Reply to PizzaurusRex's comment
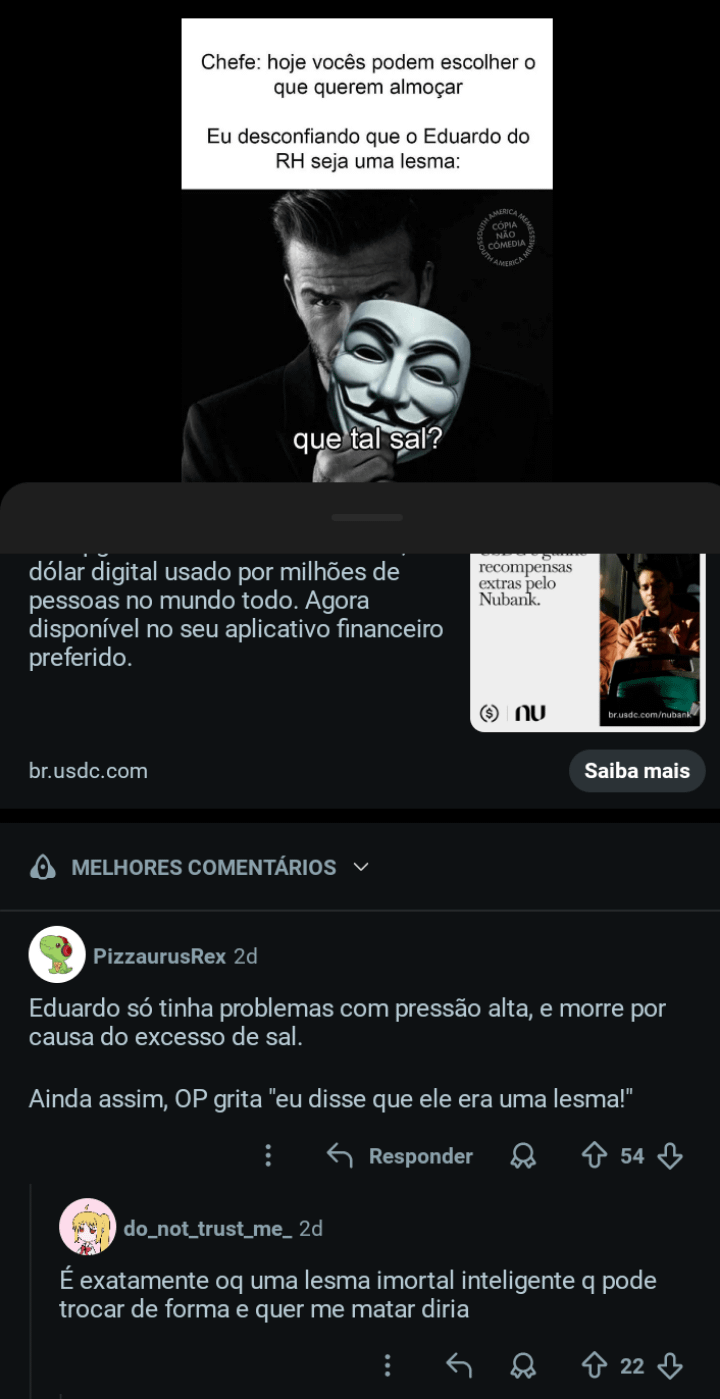 [x=400, y=1156]
